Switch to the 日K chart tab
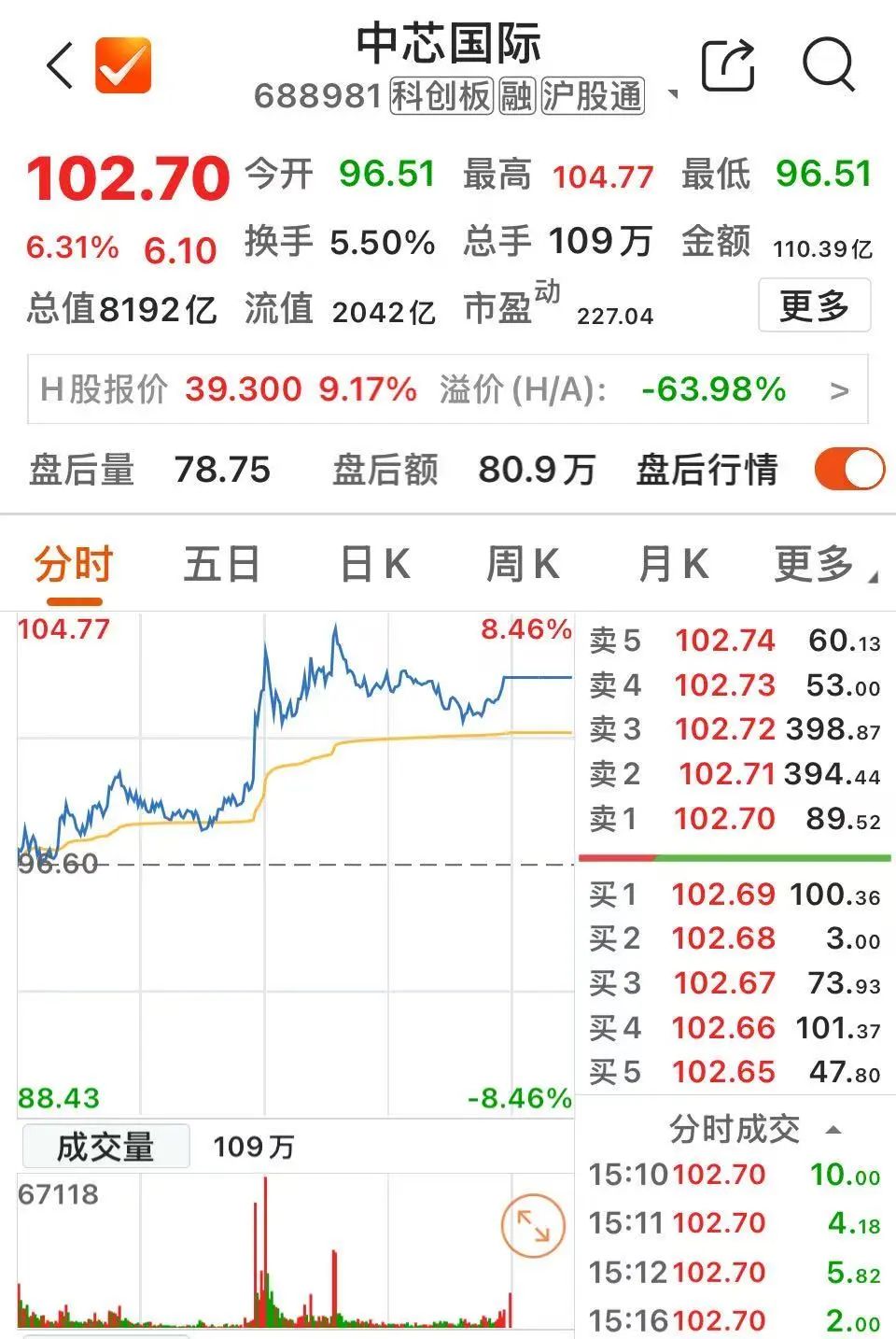Viewport: 896px width, 1339px height. (374, 565)
